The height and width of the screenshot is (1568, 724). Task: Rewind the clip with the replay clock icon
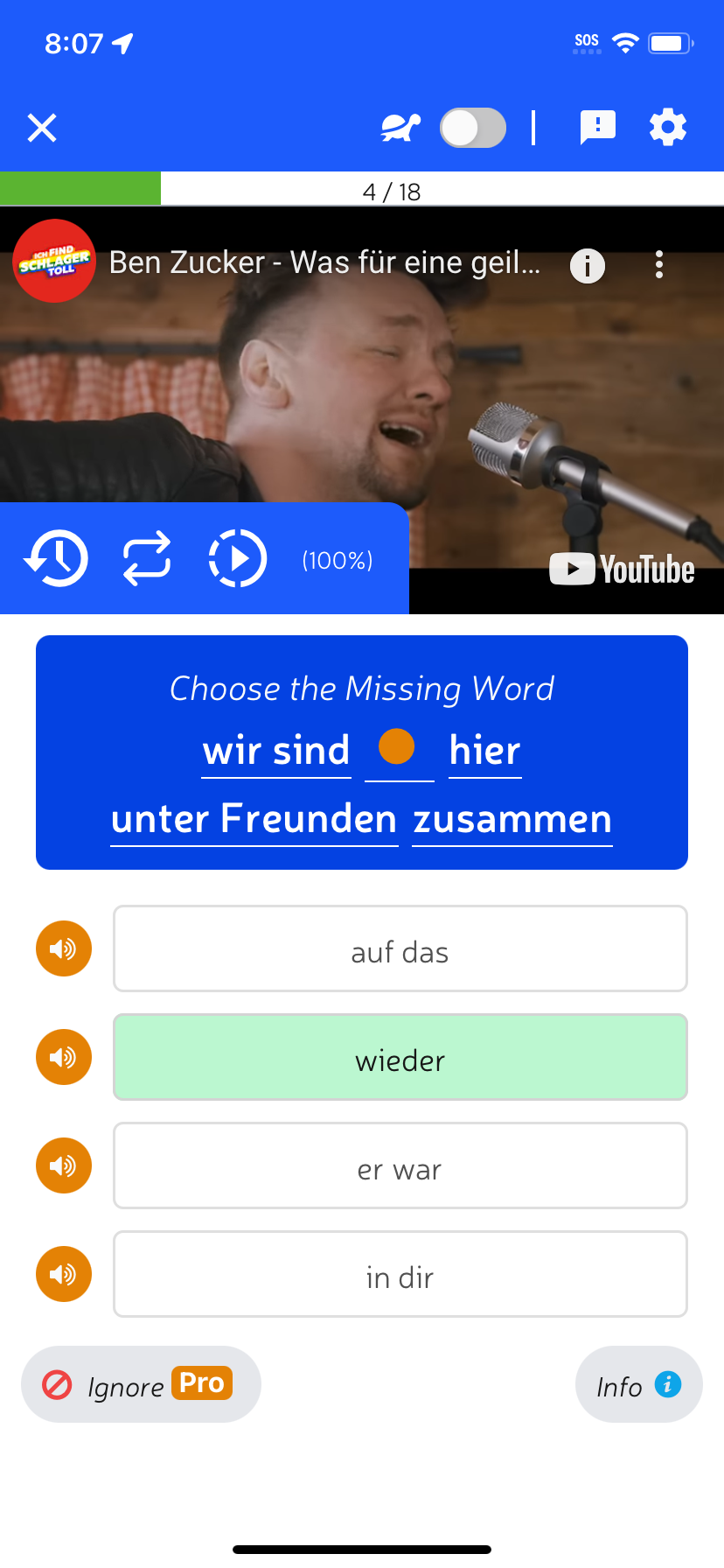(57, 558)
